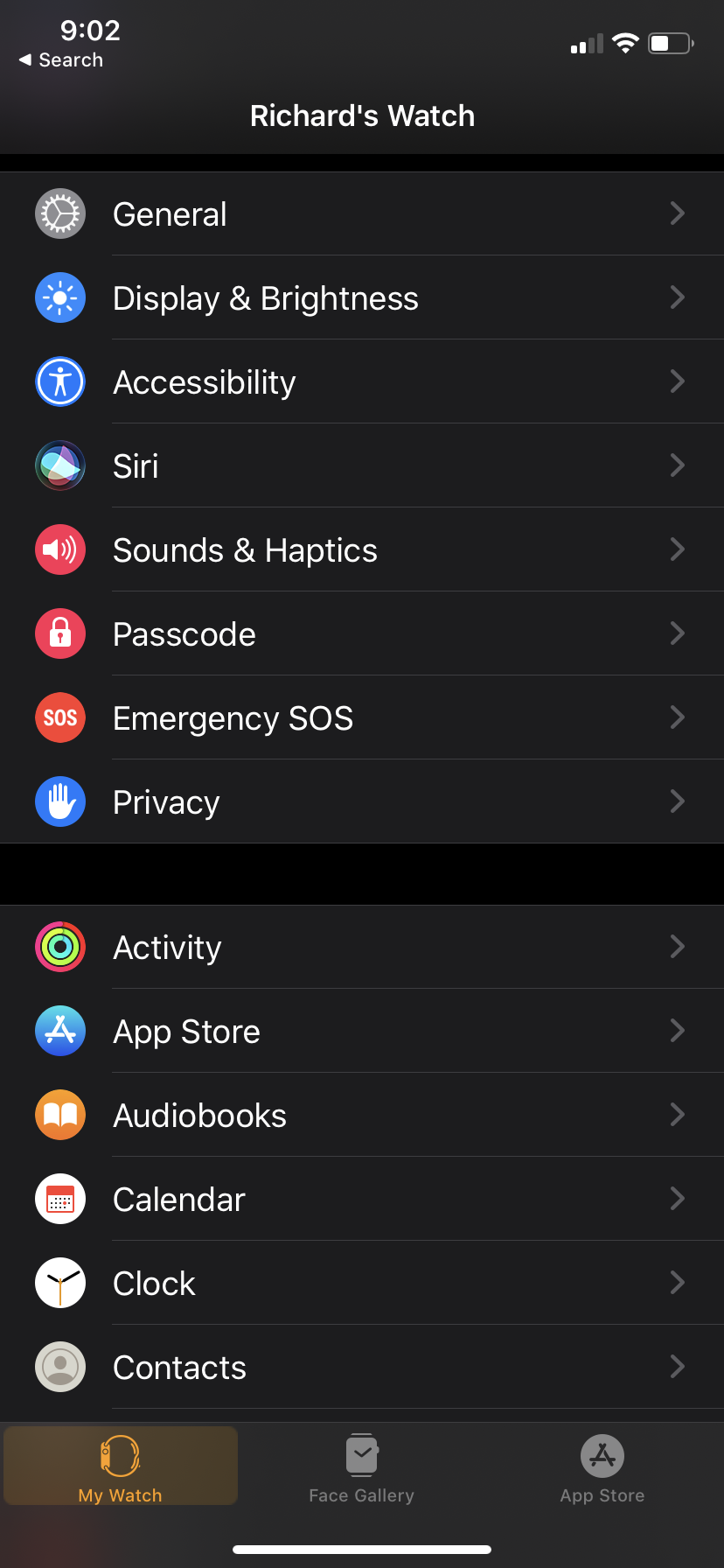The height and width of the screenshot is (1568, 724).
Task: Open the App Store row in the list
Action: tap(361, 1032)
